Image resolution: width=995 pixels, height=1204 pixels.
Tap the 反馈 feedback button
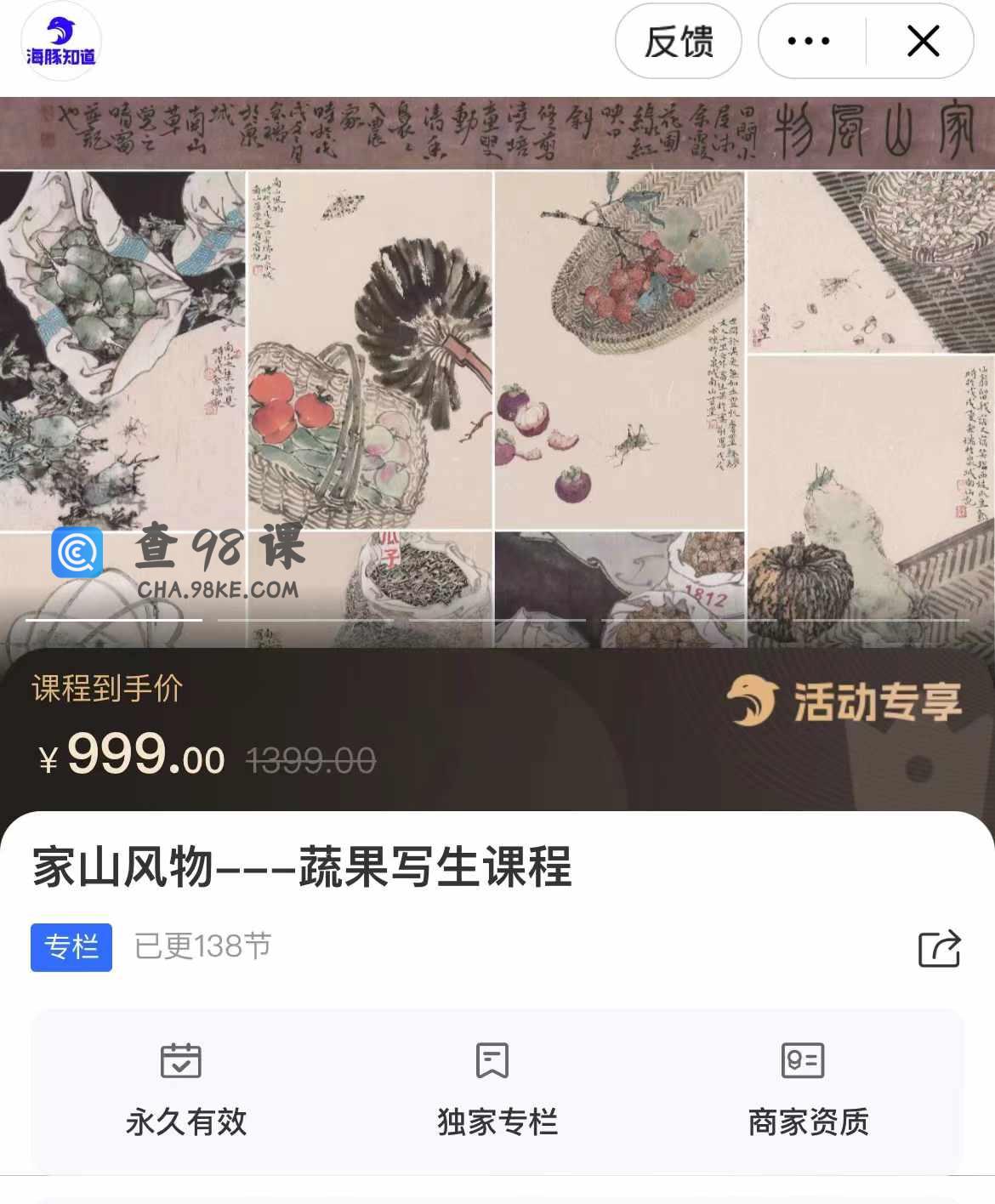[x=678, y=41]
